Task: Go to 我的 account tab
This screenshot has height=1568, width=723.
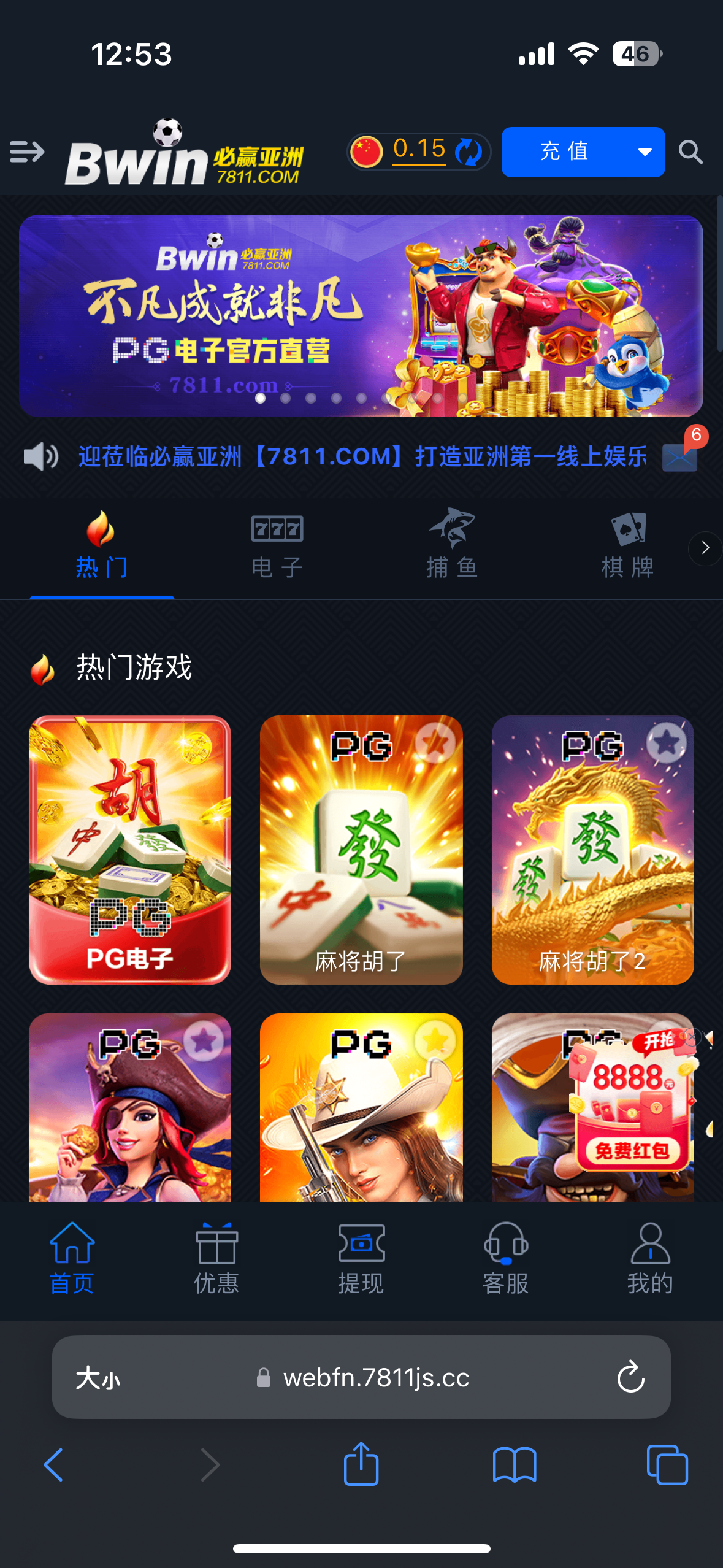Action: tap(649, 1258)
